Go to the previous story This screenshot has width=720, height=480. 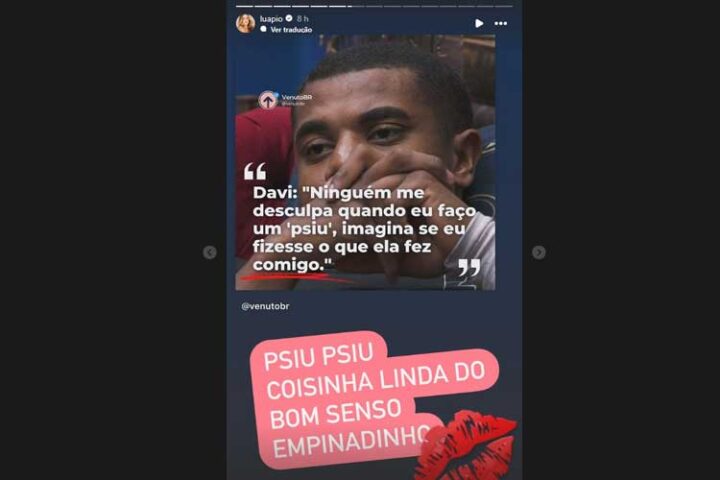pos(209,252)
